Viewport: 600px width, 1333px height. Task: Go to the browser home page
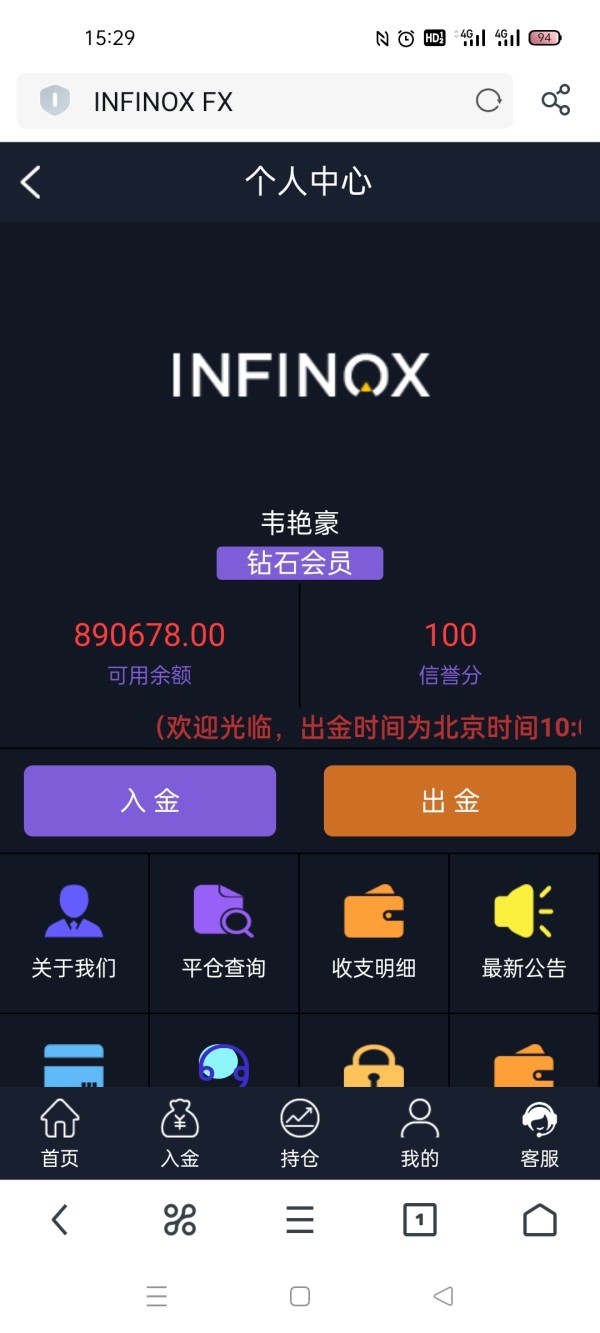(540, 1220)
